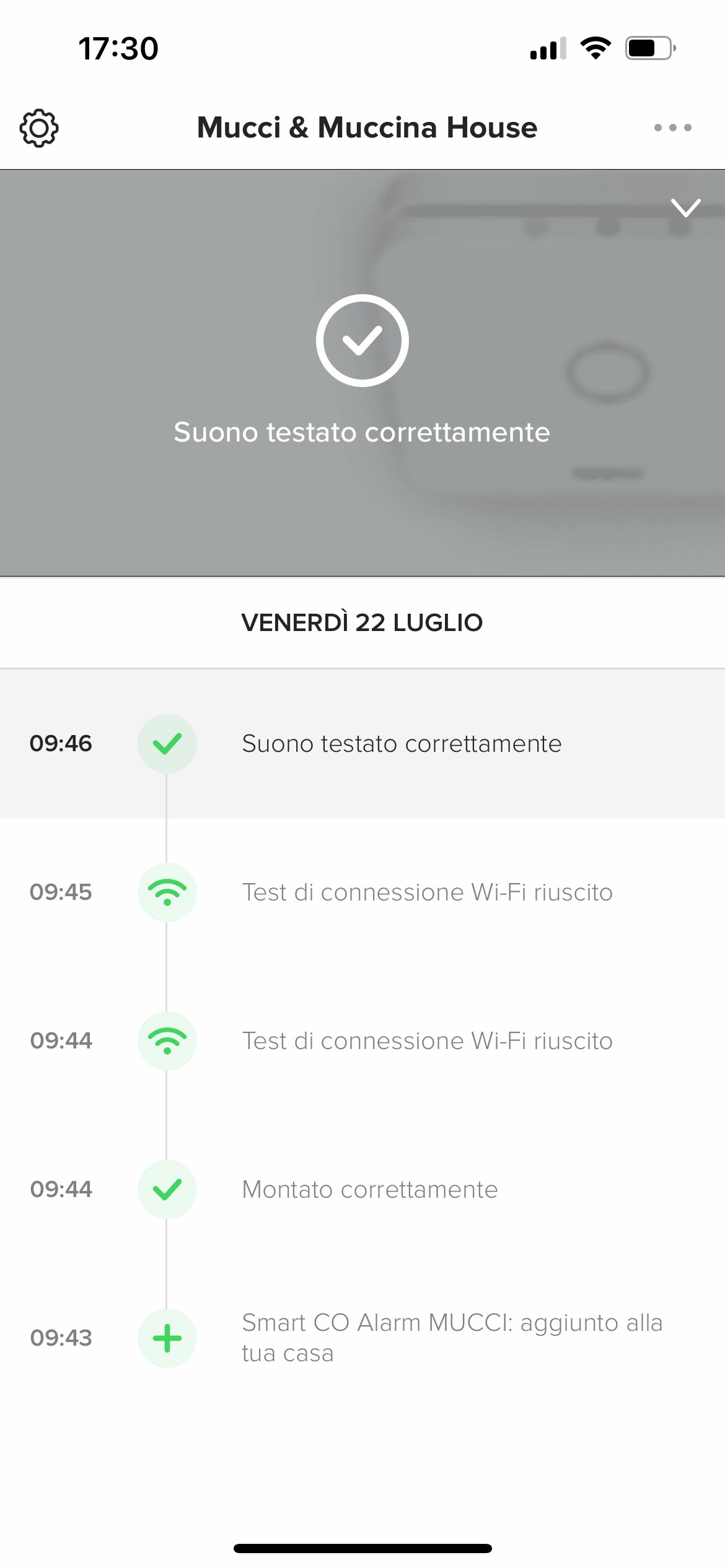Open the Montato correttamente event
This screenshot has height=1568, width=725.
click(362, 1190)
